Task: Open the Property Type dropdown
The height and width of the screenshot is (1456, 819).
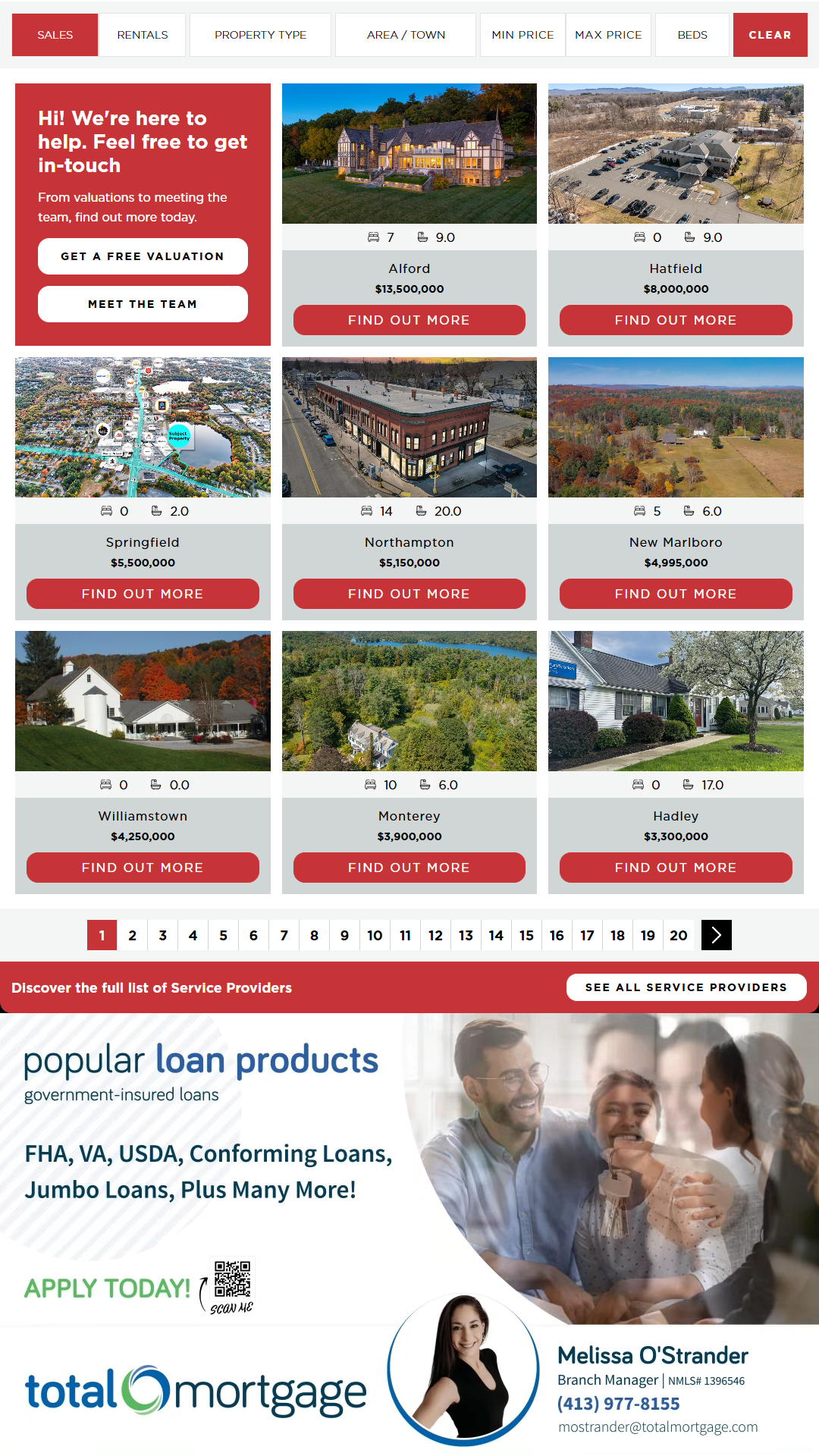Action: 260,35
